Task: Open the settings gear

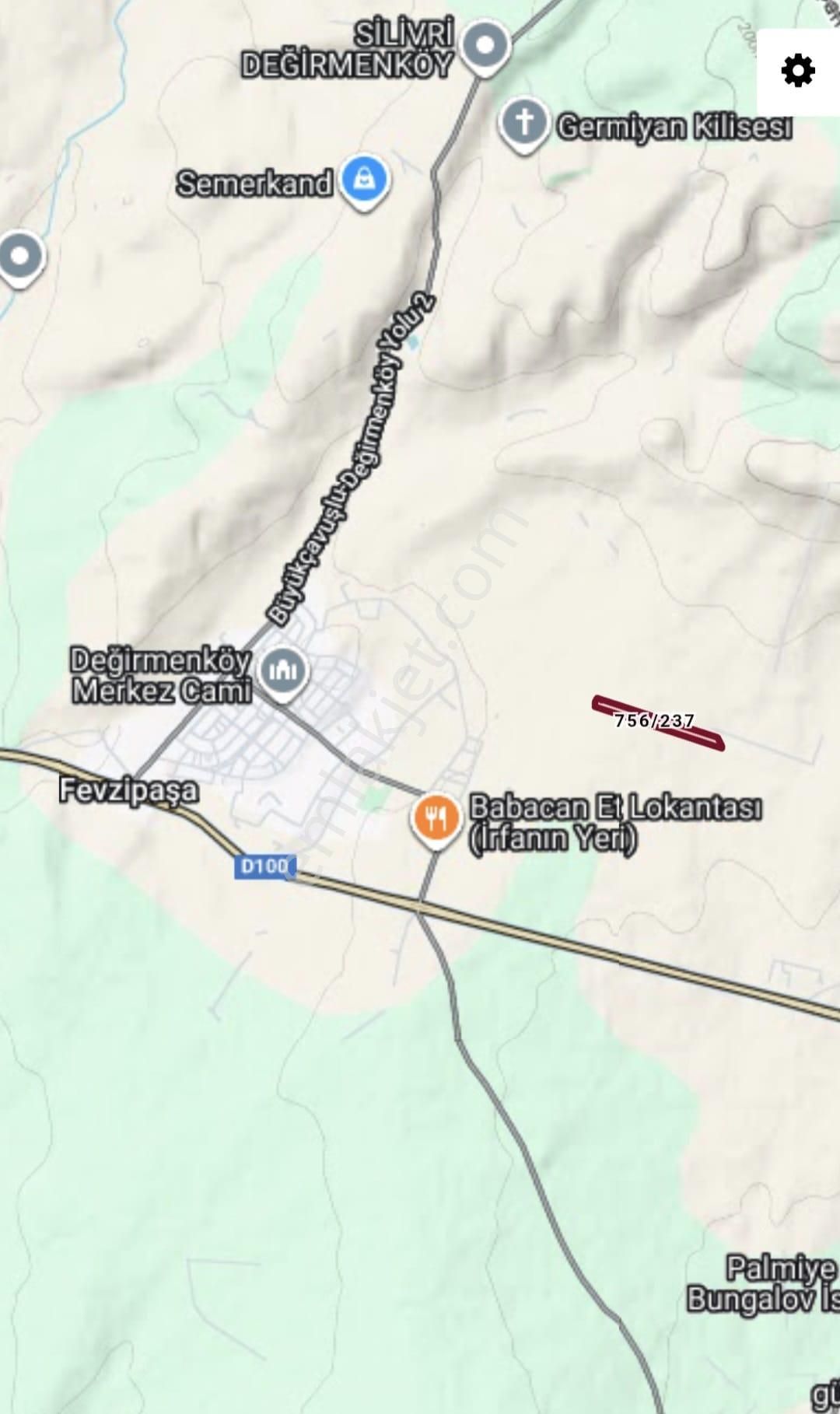Action: tap(797, 71)
